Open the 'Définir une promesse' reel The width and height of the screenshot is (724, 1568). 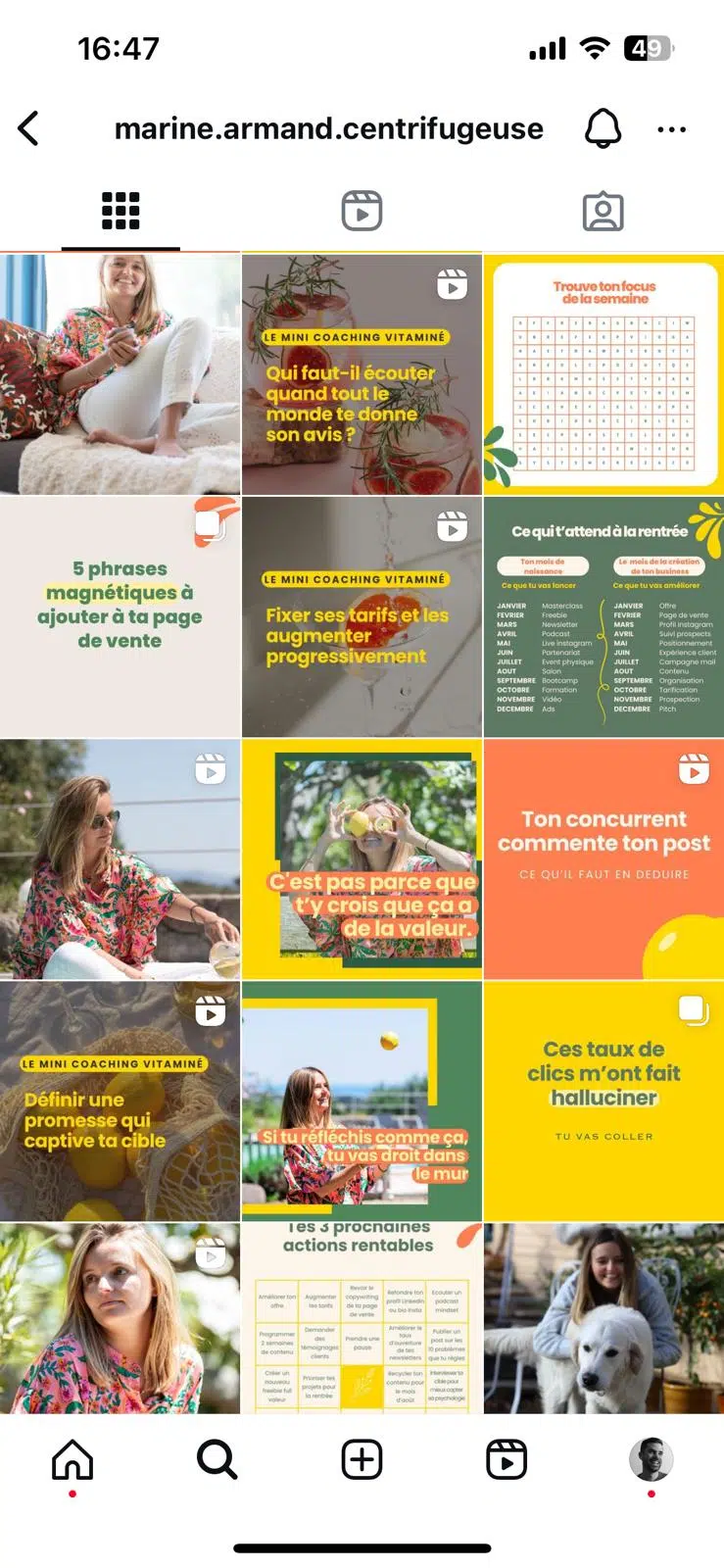coord(120,1102)
